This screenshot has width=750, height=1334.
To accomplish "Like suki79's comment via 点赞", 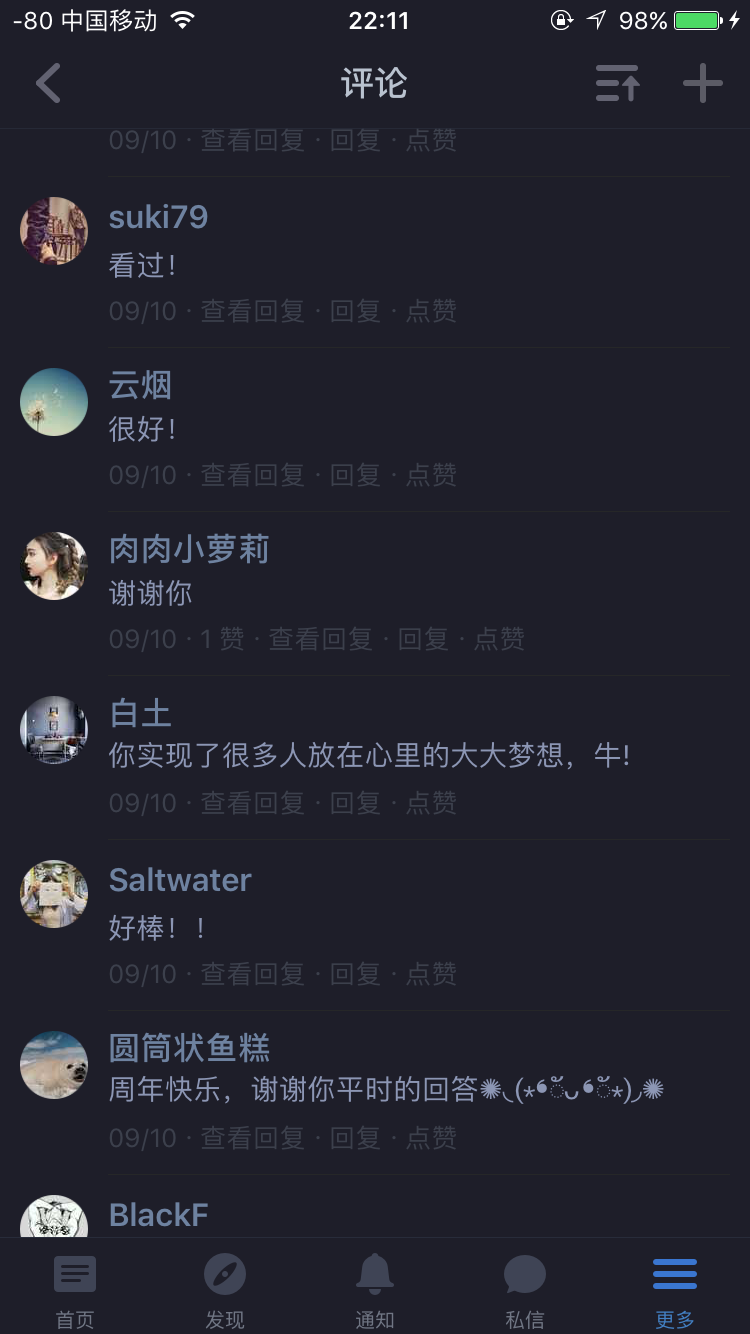I will tap(431, 312).
